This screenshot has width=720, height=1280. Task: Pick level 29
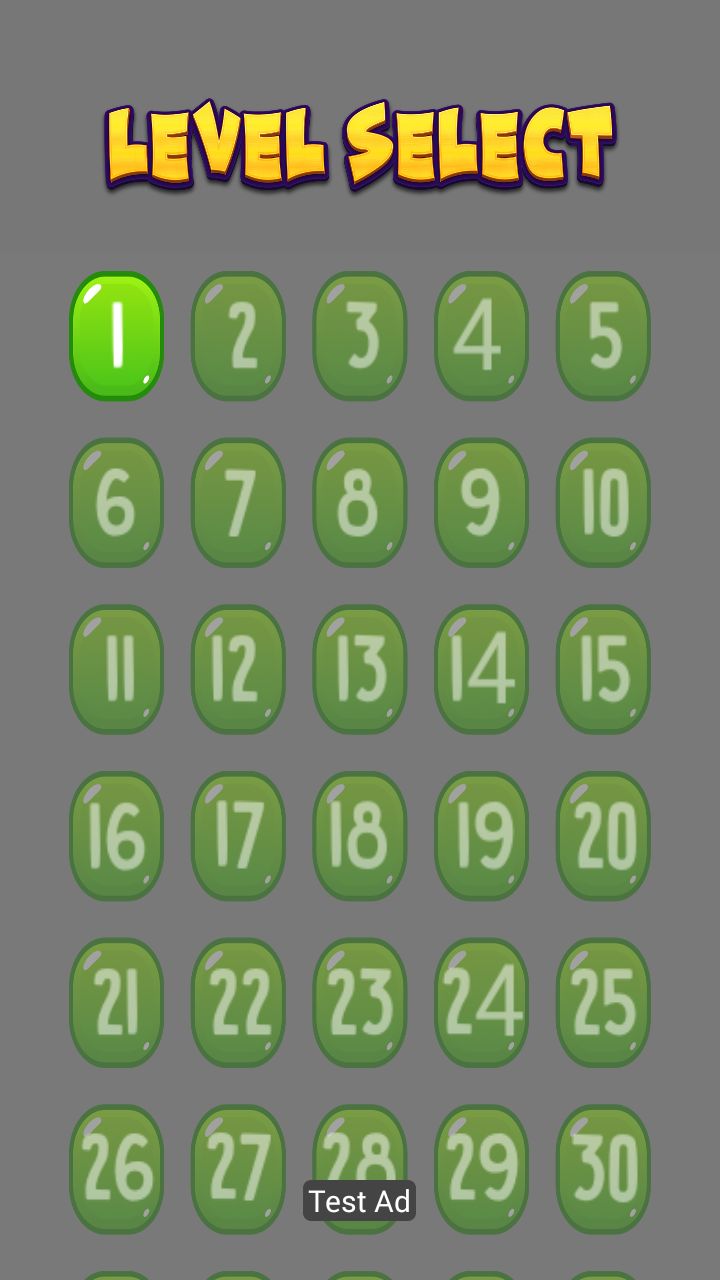(x=481, y=1168)
